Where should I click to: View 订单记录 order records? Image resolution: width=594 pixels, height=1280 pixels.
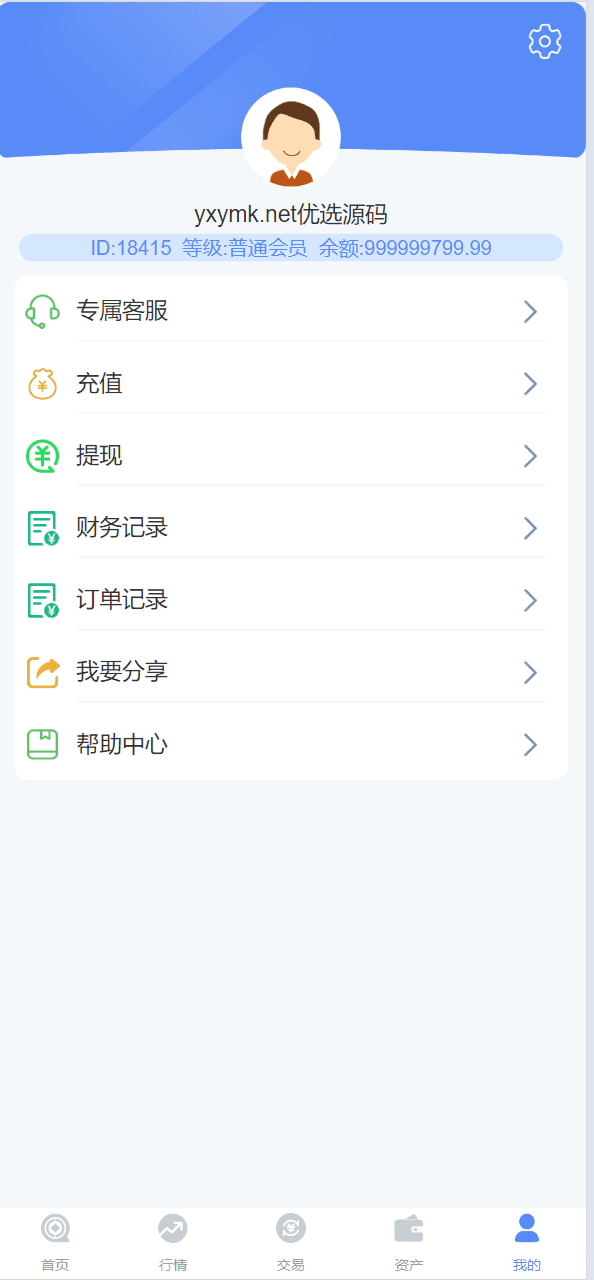(x=291, y=600)
